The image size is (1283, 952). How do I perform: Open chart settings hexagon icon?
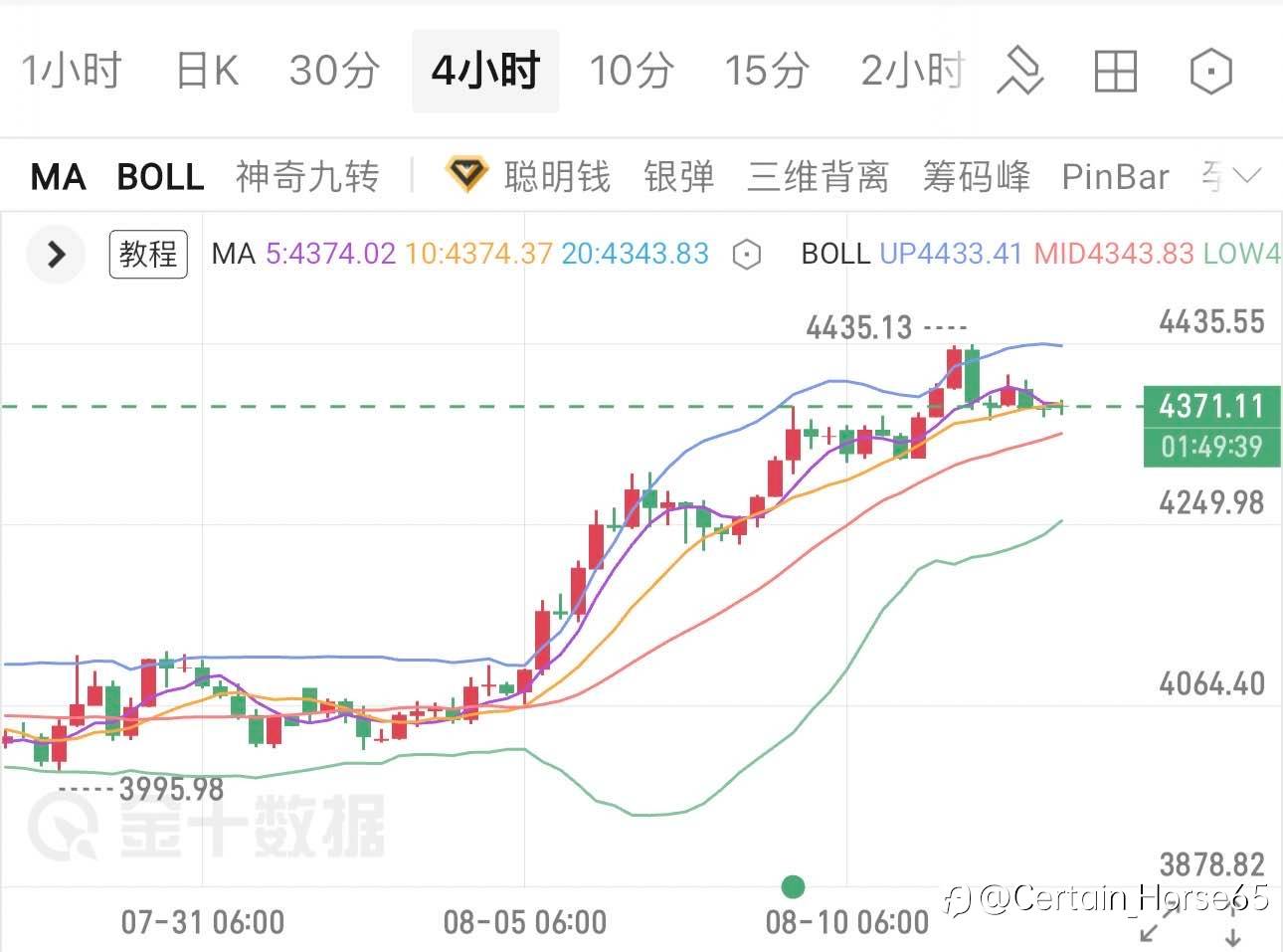click(1210, 72)
